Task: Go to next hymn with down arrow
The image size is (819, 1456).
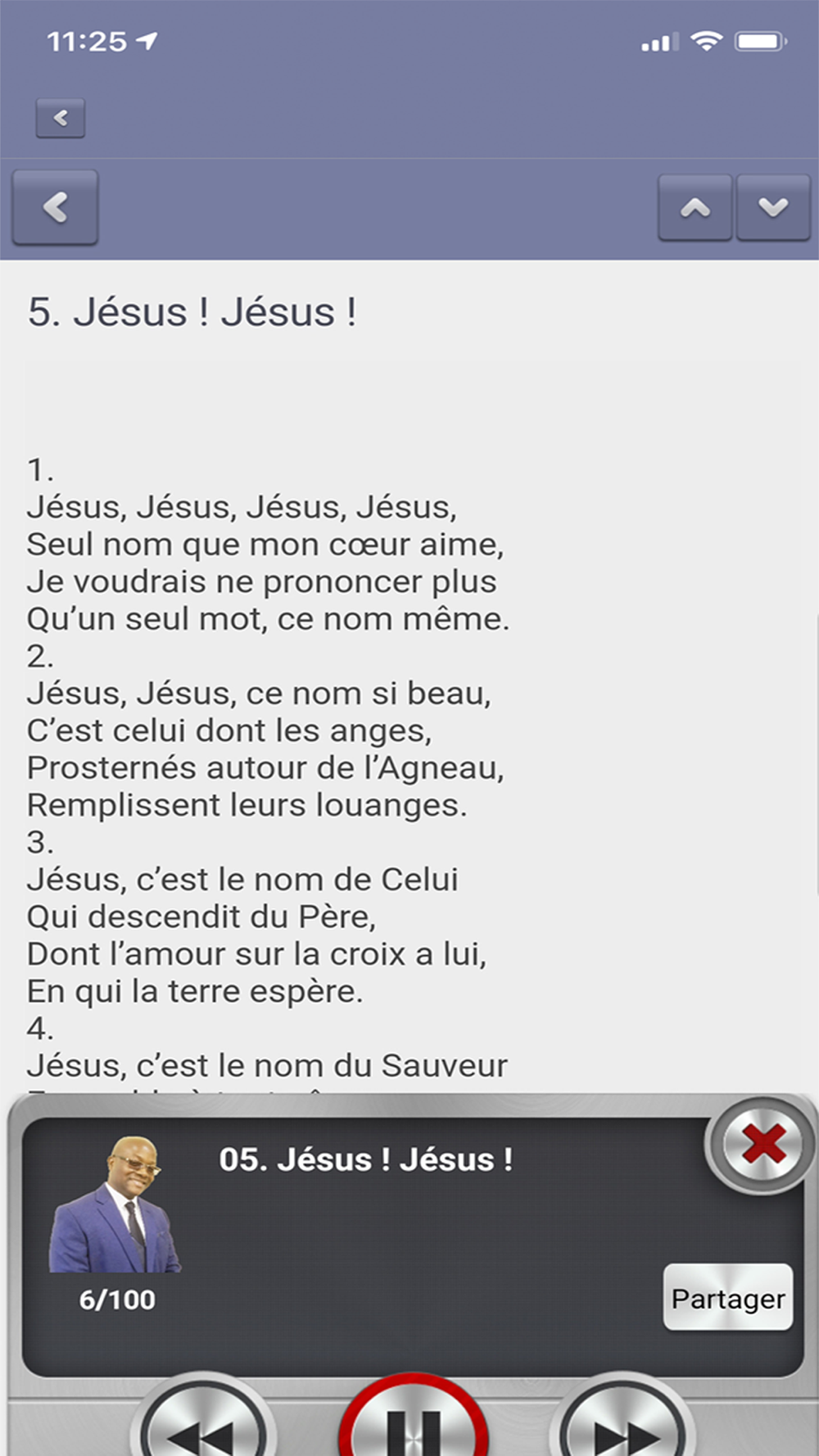Action: [774, 208]
